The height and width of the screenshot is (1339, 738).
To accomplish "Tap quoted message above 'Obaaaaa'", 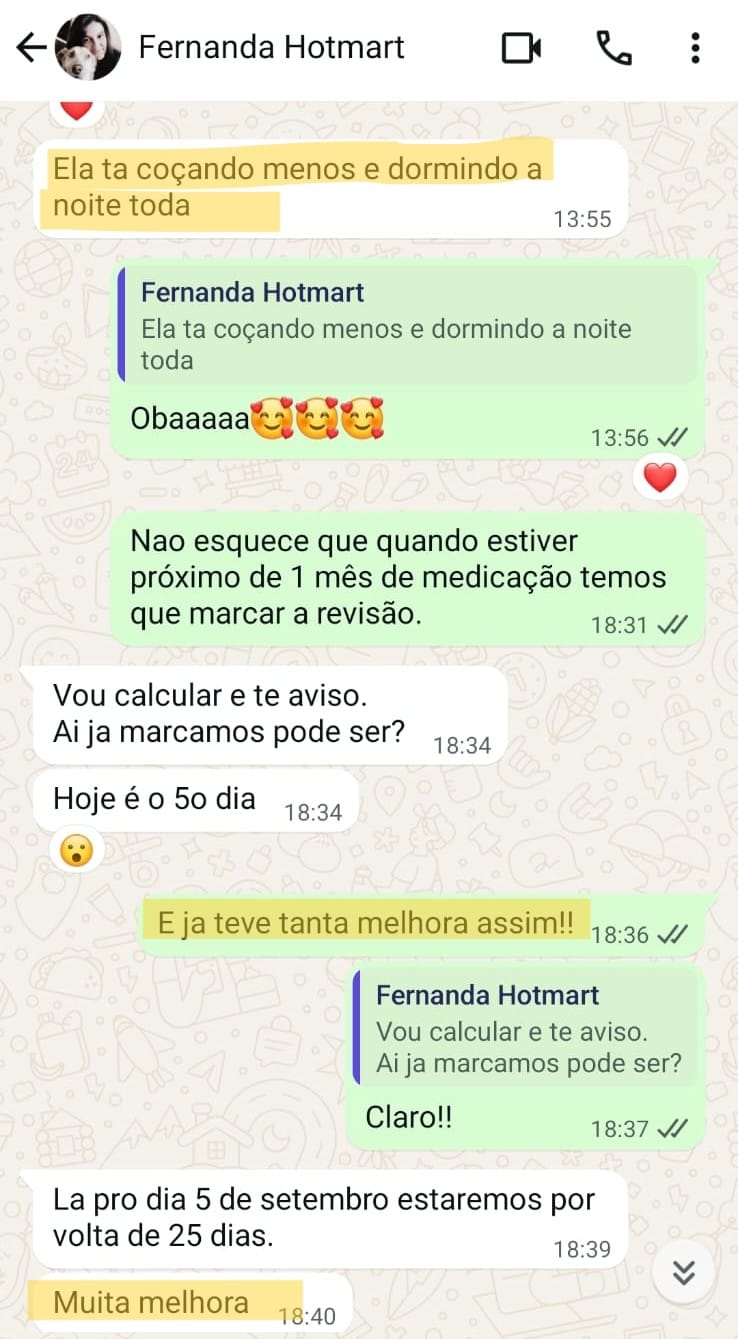I will (x=407, y=325).
